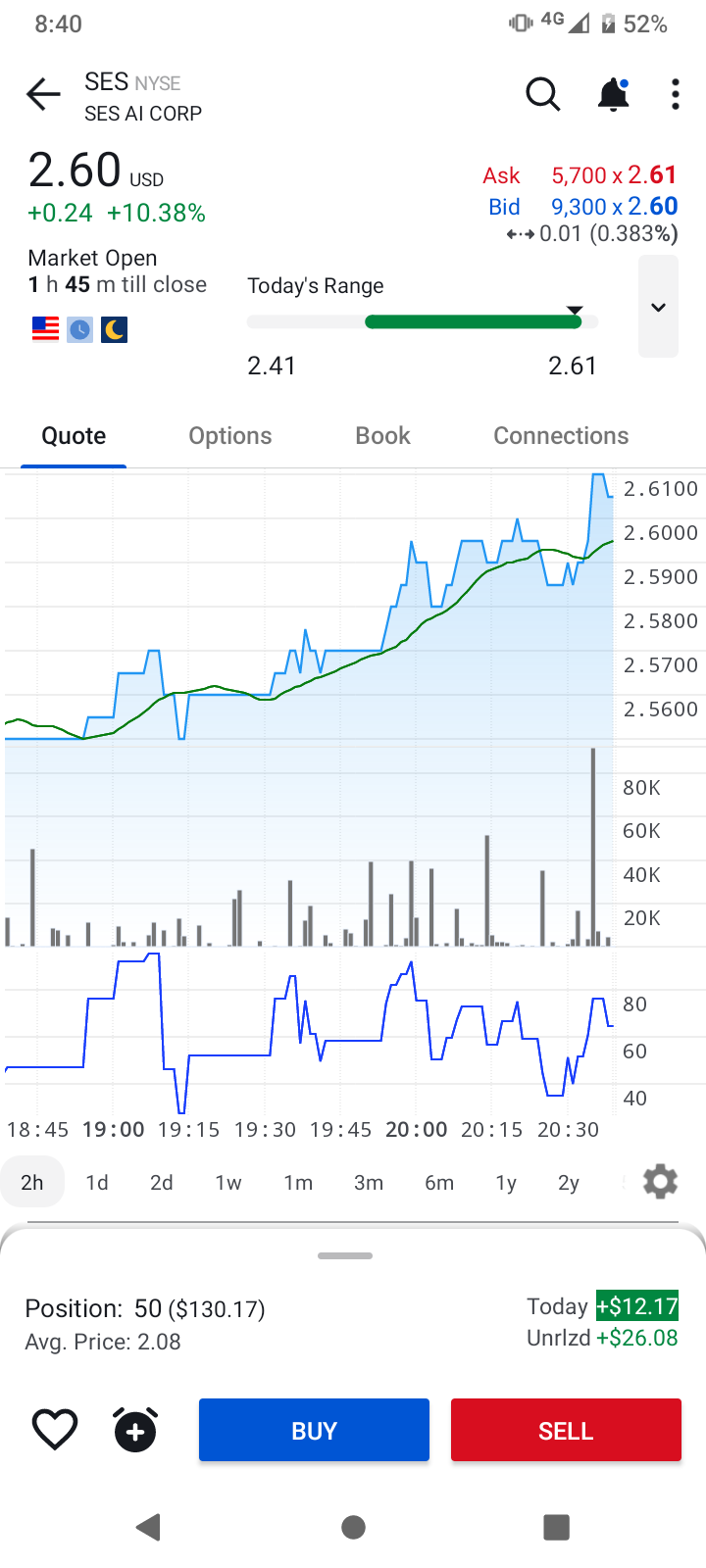Go to the system home screen
The width and height of the screenshot is (706, 1568).
click(x=353, y=1527)
